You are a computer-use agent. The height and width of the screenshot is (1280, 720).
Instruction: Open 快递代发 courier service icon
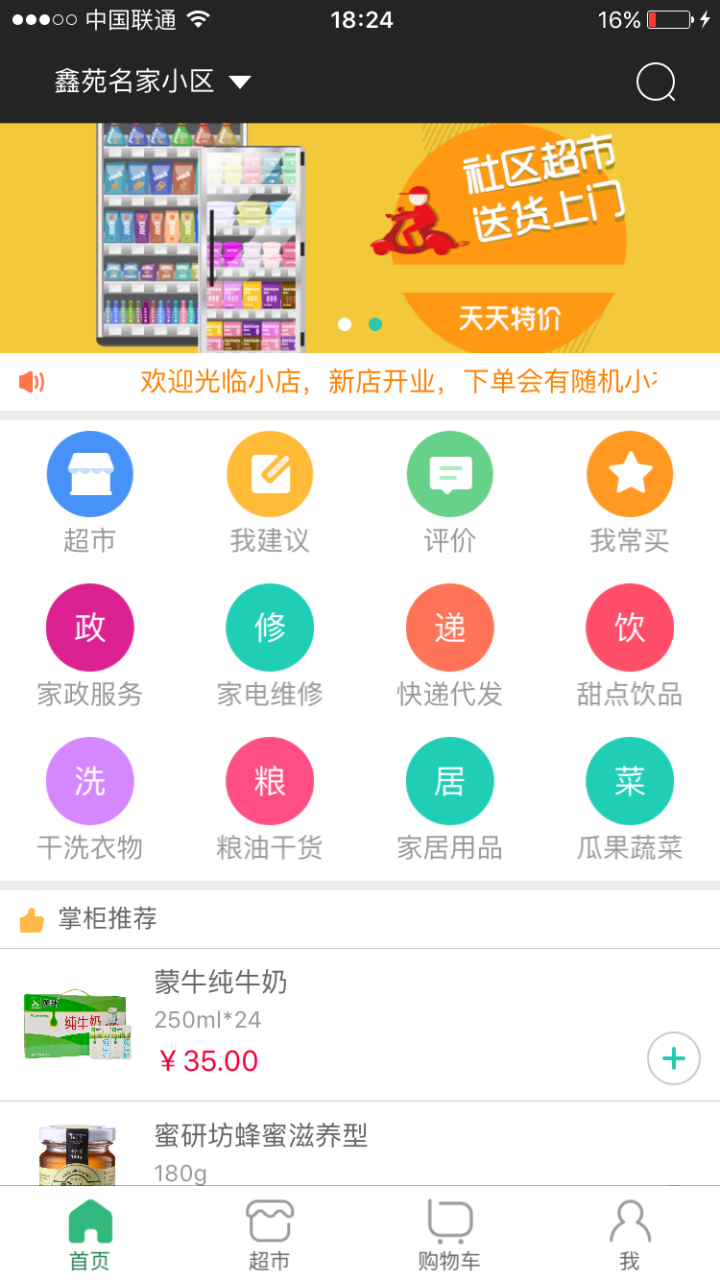[x=450, y=627]
